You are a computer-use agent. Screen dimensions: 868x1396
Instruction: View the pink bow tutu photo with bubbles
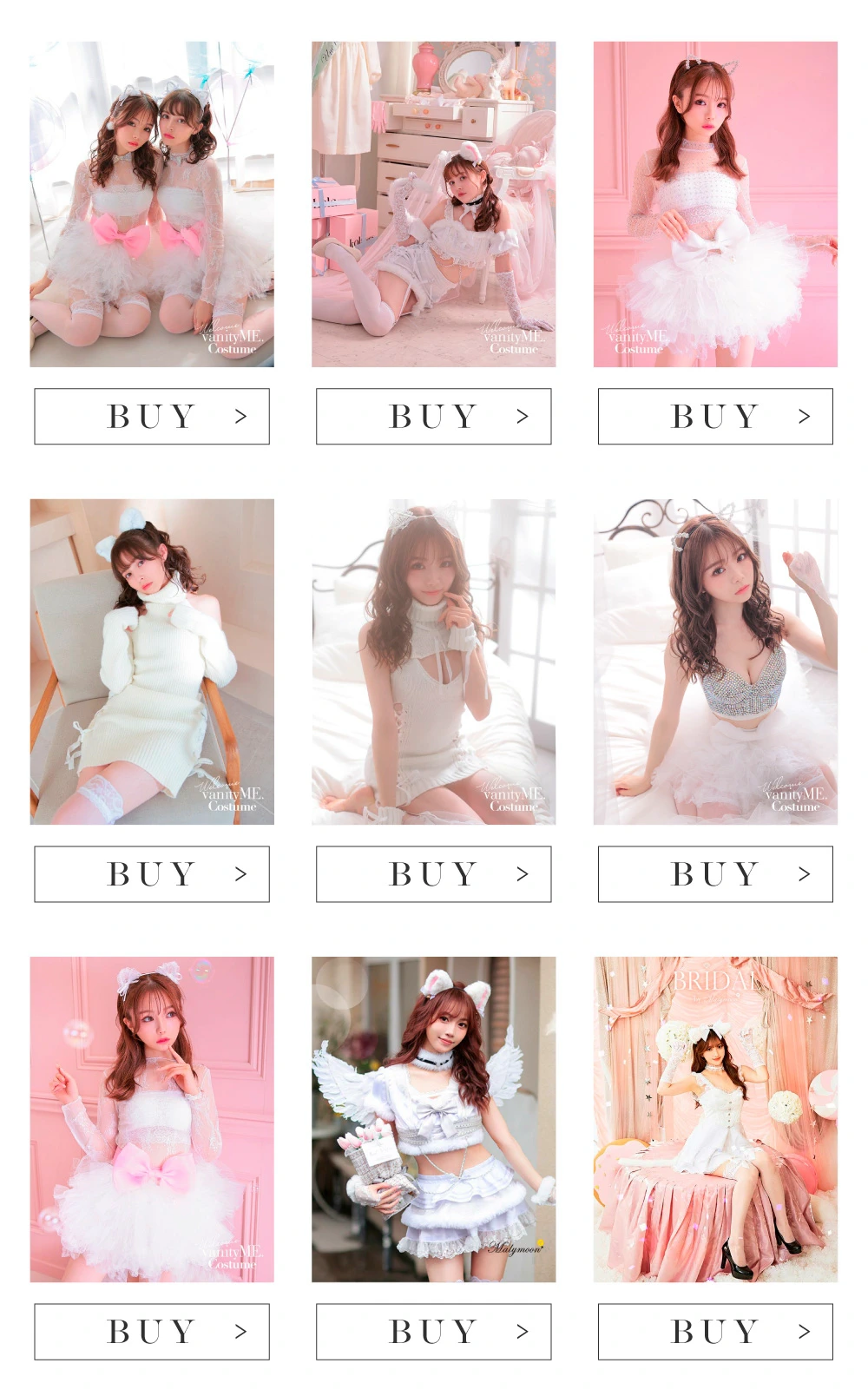152,1119
